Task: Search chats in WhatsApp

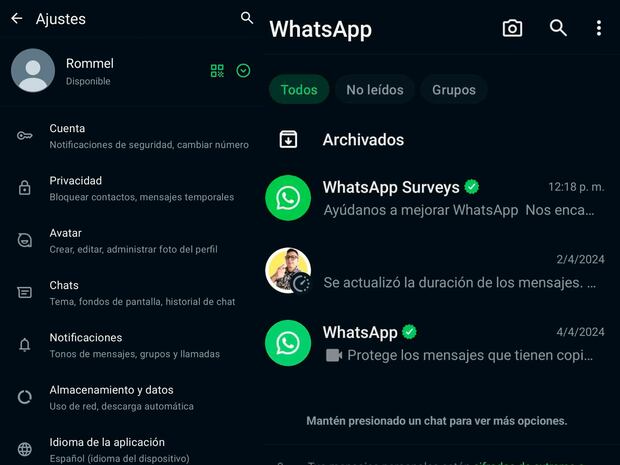Action: click(558, 28)
